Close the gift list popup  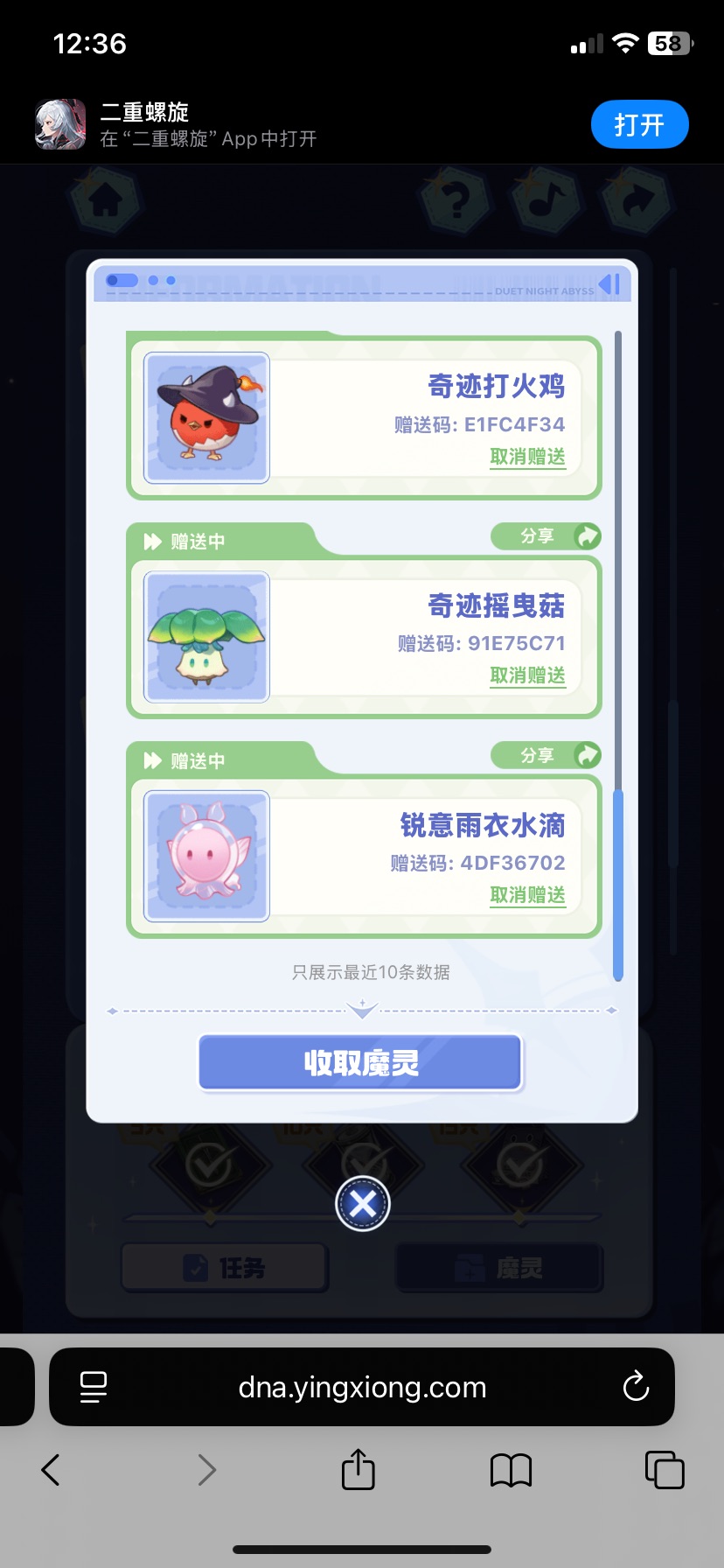click(363, 1204)
